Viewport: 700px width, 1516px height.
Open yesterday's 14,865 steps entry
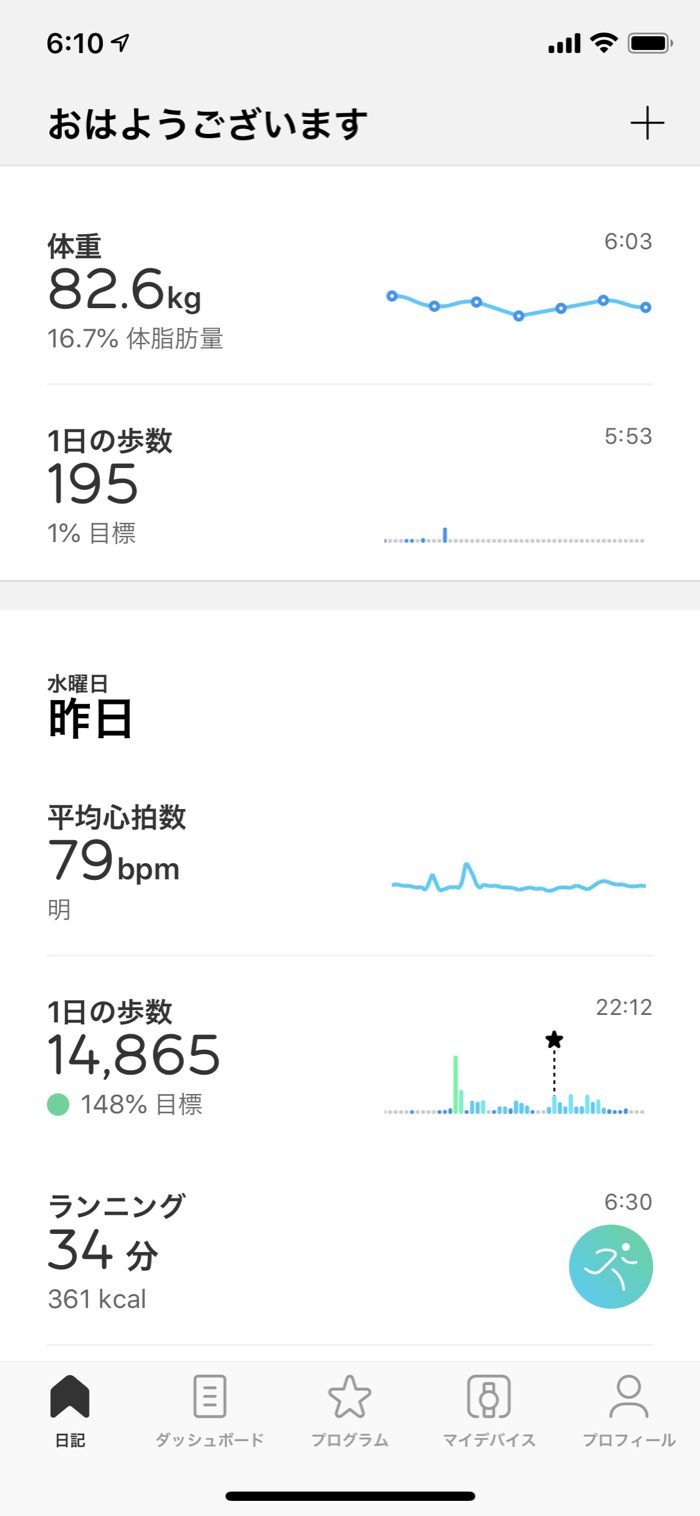point(349,1056)
